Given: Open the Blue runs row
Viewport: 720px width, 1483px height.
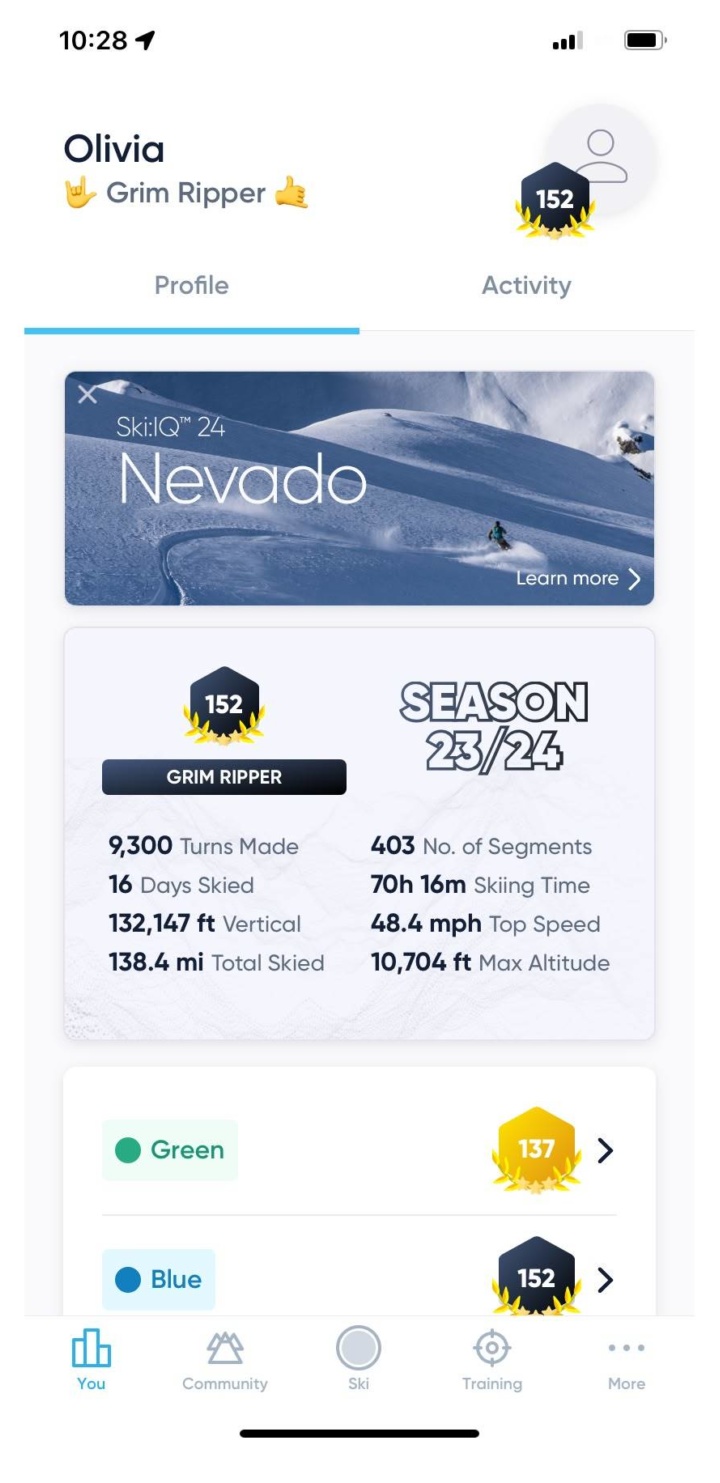Looking at the screenshot, I should click(x=359, y=1279).
